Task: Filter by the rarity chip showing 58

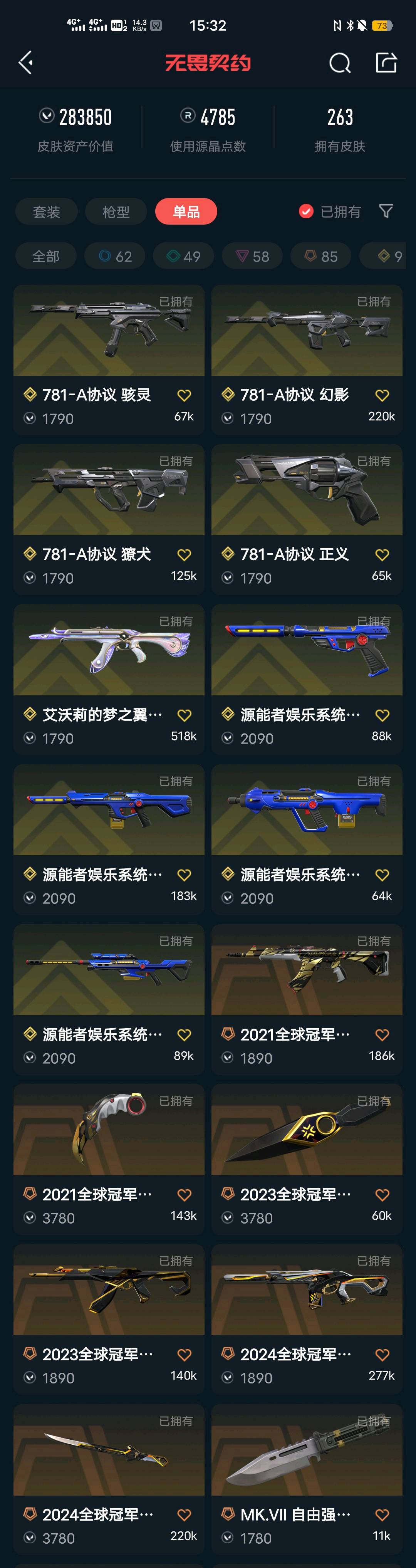Action: tap(252, 256)
